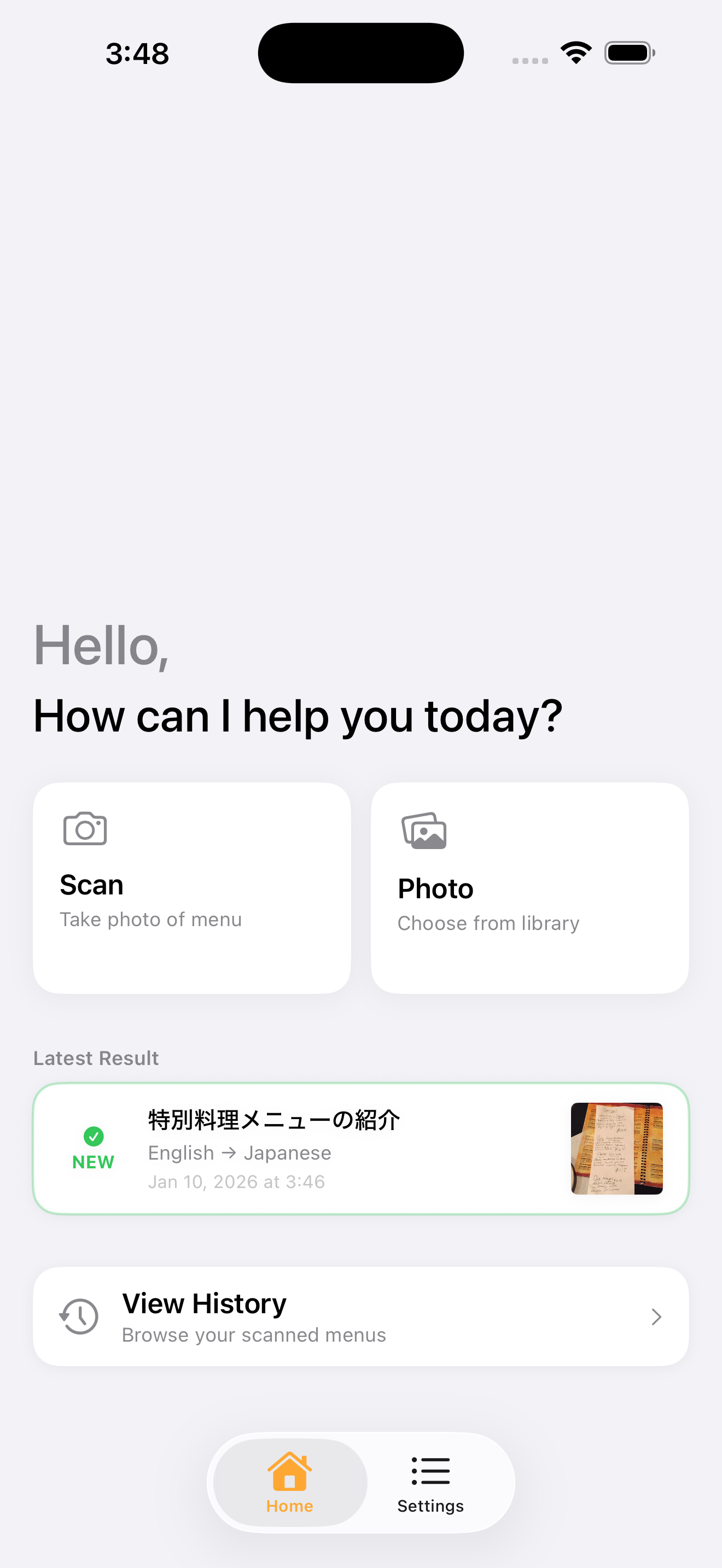Tap the Jan 10, 2026 timestamp
The height and width of the screenshot is (1568, 722).
(237, 1181)
